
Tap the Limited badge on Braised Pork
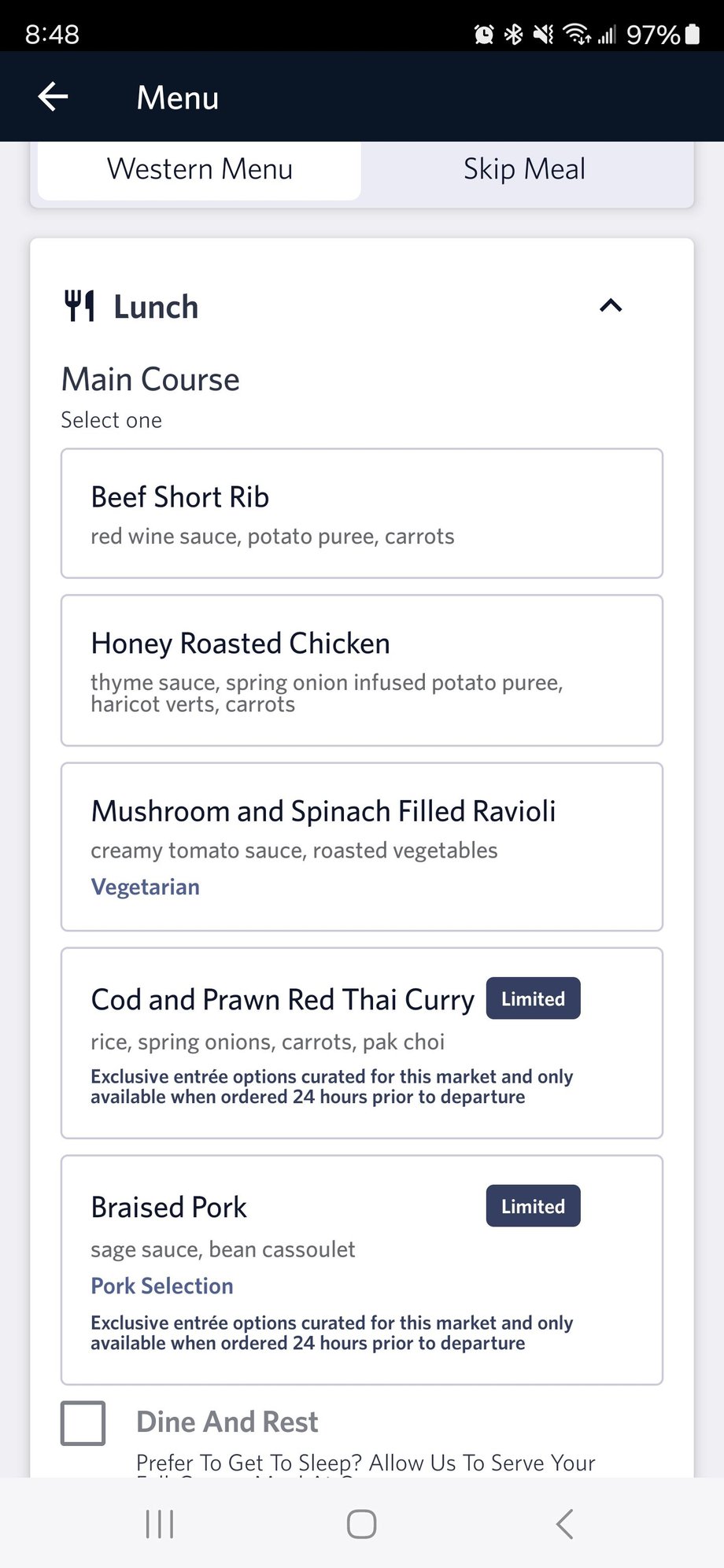coord(533,1205)
